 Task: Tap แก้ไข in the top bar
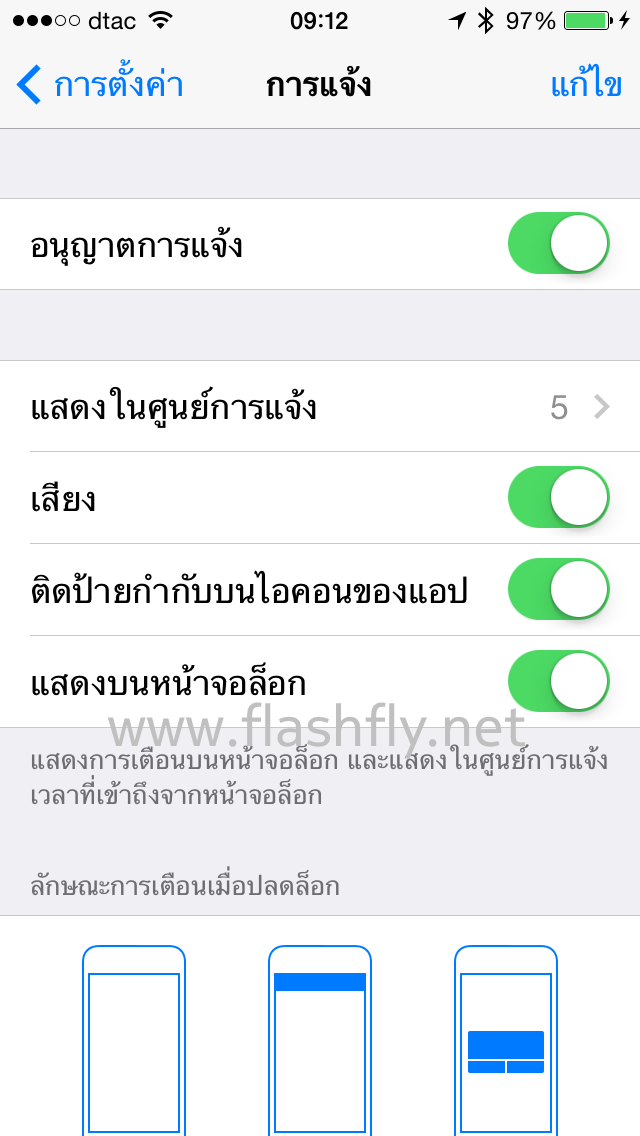586,85
